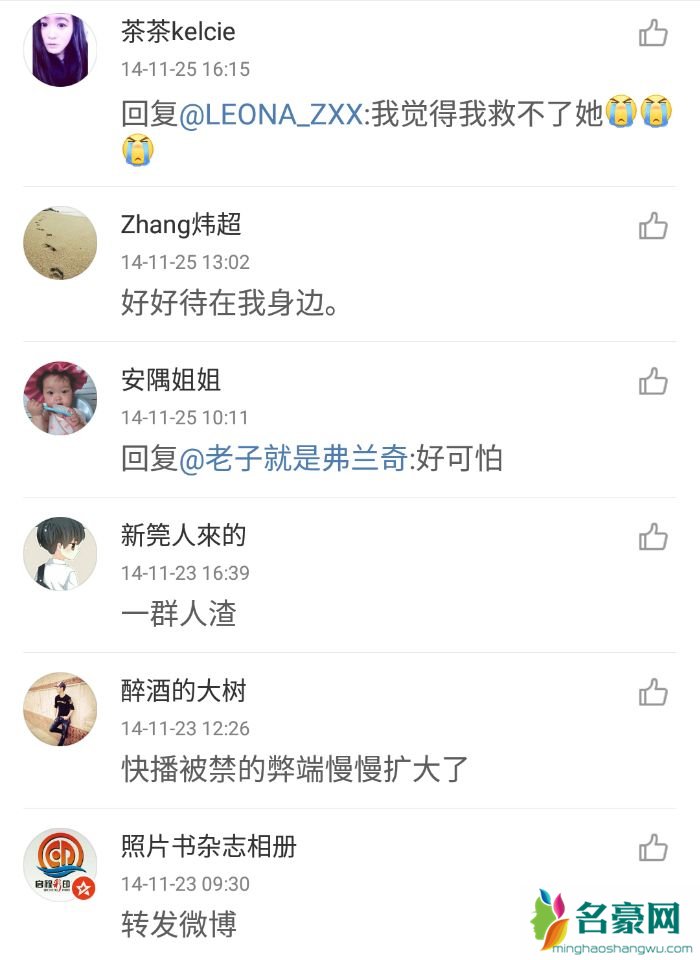The width and height of the screenshot is (700, 960).
Task: Visit 新筦人來的's profile via avatar
Action: coord(60,554)
